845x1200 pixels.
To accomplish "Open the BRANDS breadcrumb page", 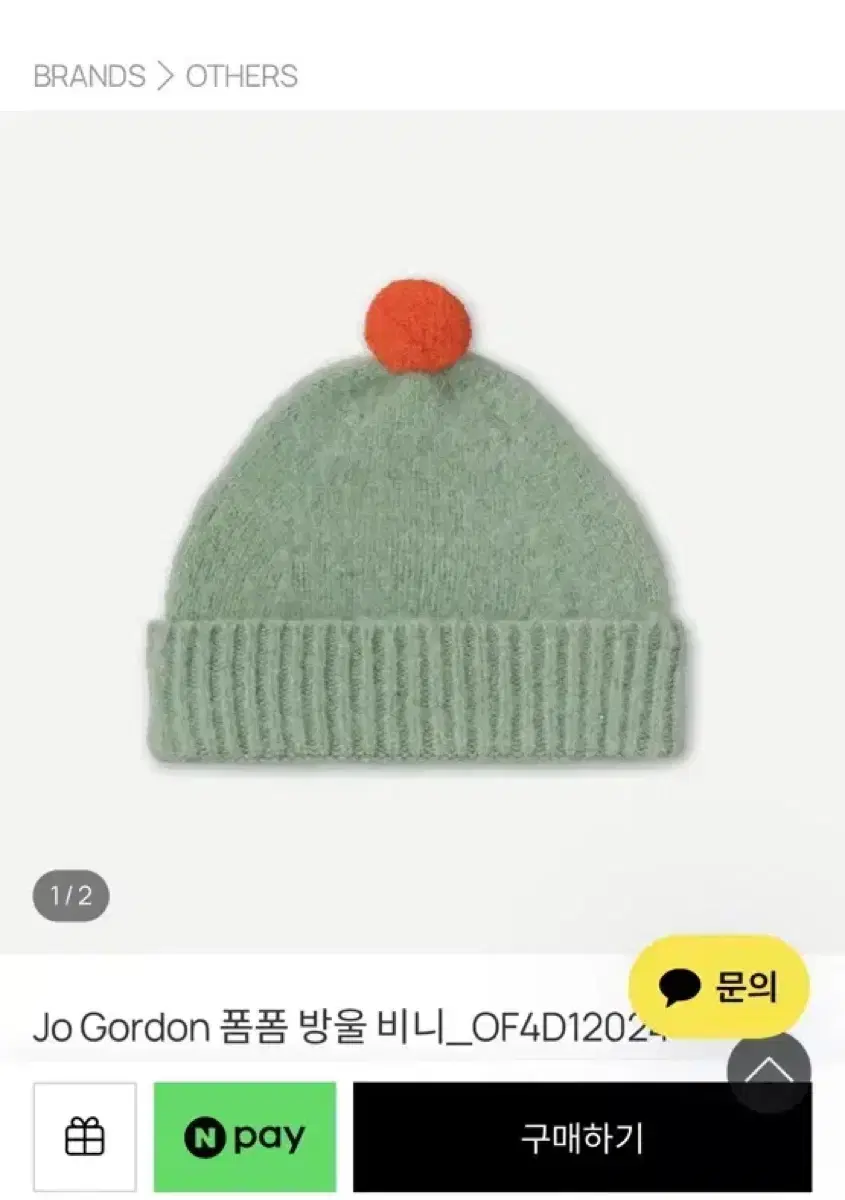I will pos(88,76).
